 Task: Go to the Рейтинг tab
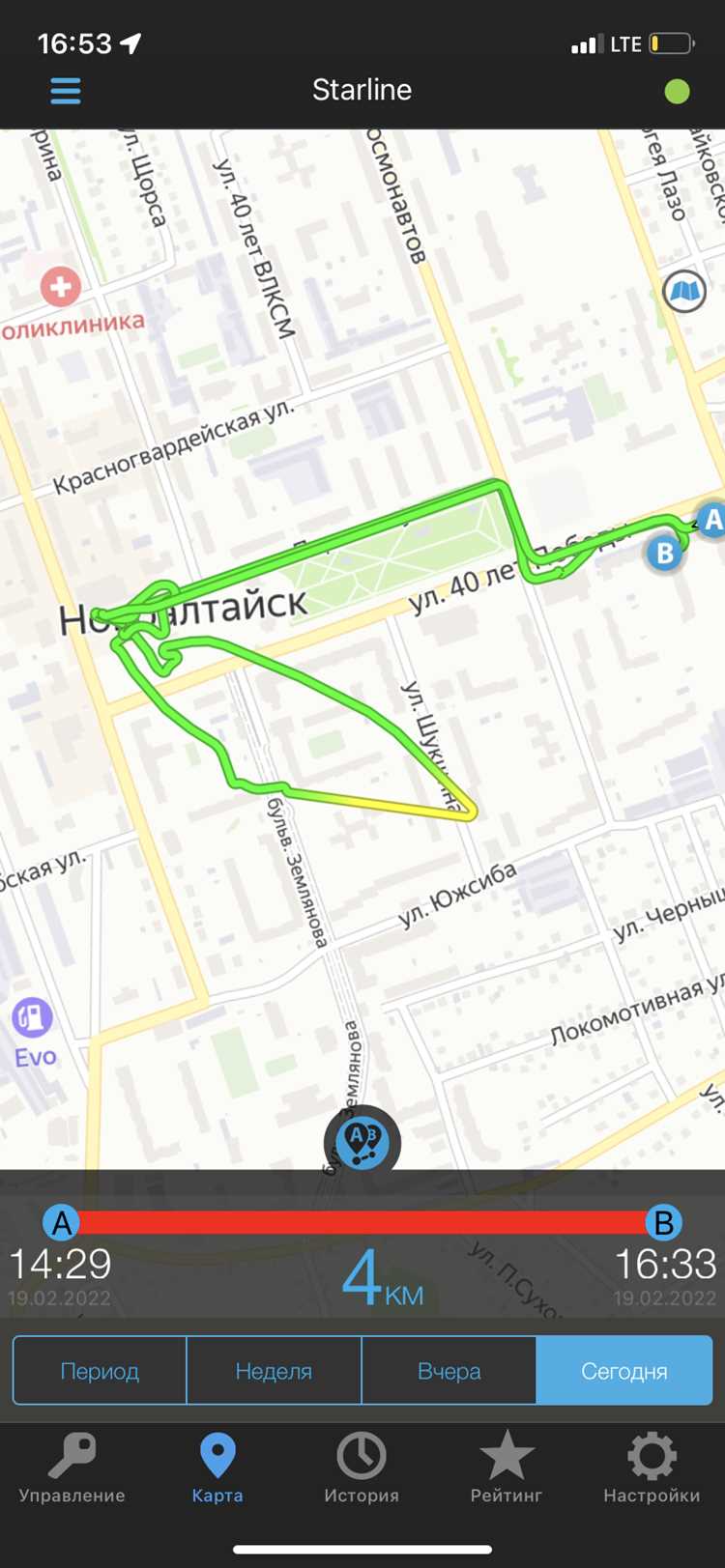click(507, 1468)
